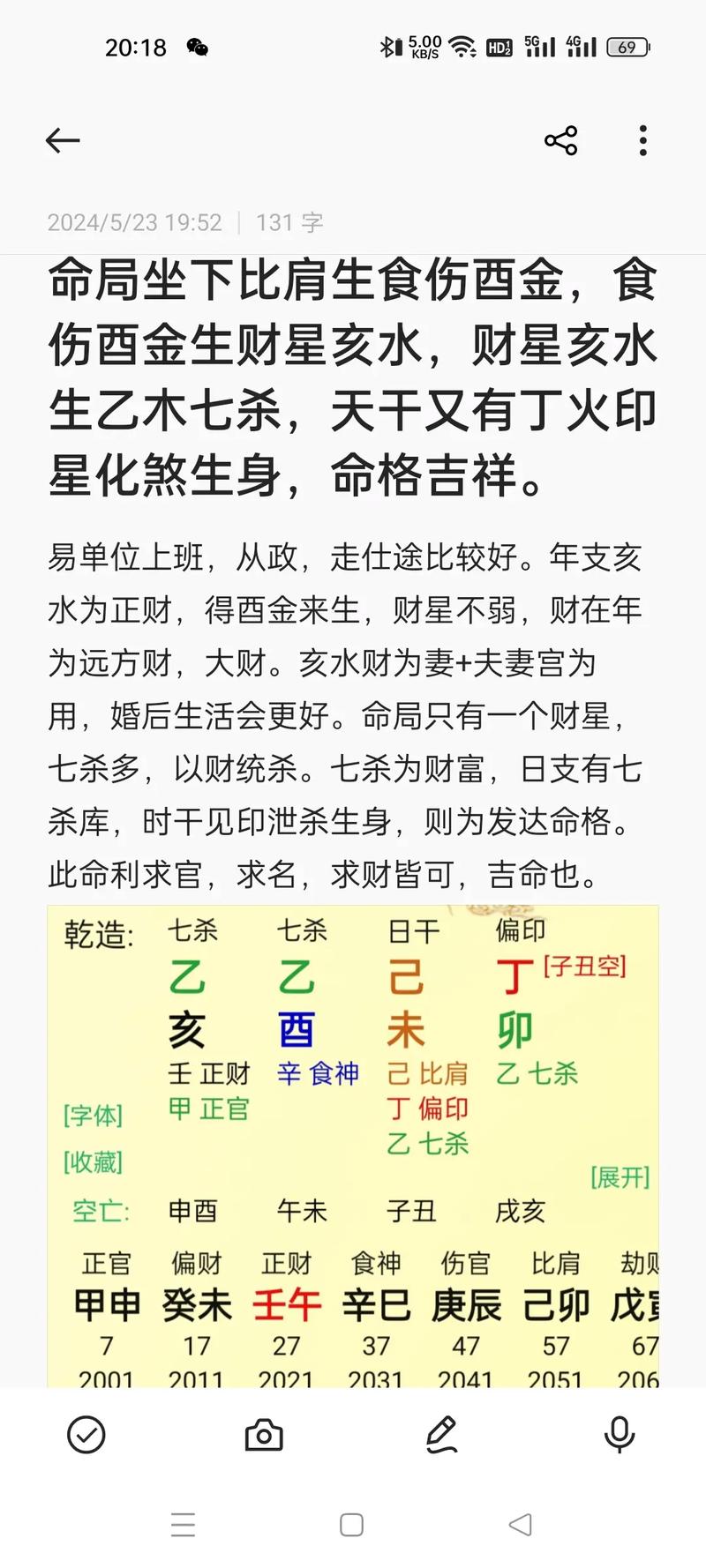Screen dimensions: 706x1568
Task: Go back from this note
Action: pos(63,140)
